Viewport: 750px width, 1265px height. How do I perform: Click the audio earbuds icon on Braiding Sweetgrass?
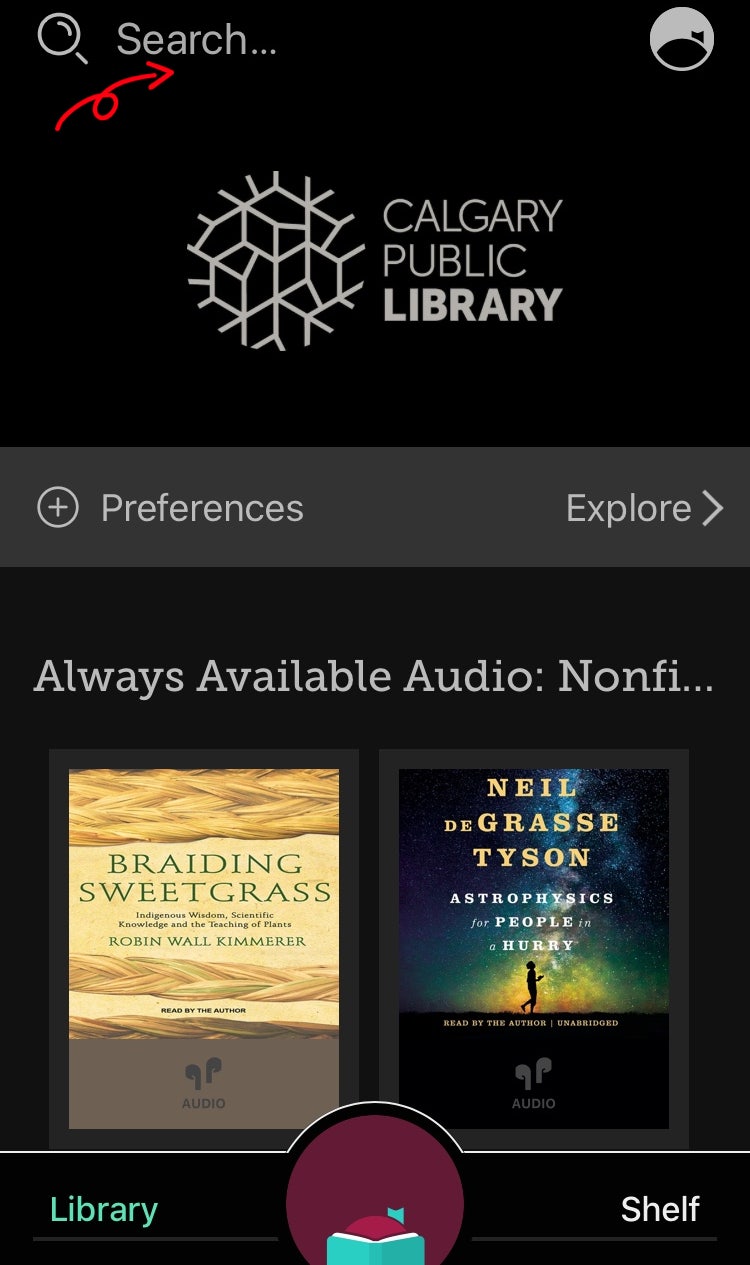pyautogui.click(x=203, y=1075)
